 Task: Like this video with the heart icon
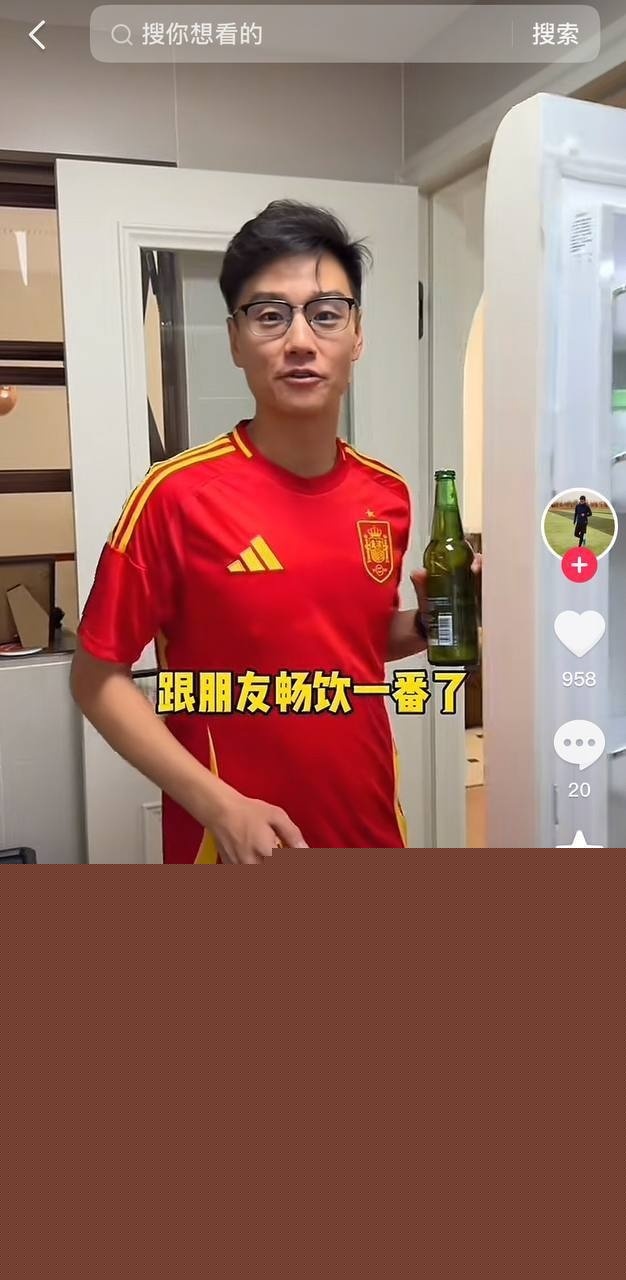[x=579, y=634]
